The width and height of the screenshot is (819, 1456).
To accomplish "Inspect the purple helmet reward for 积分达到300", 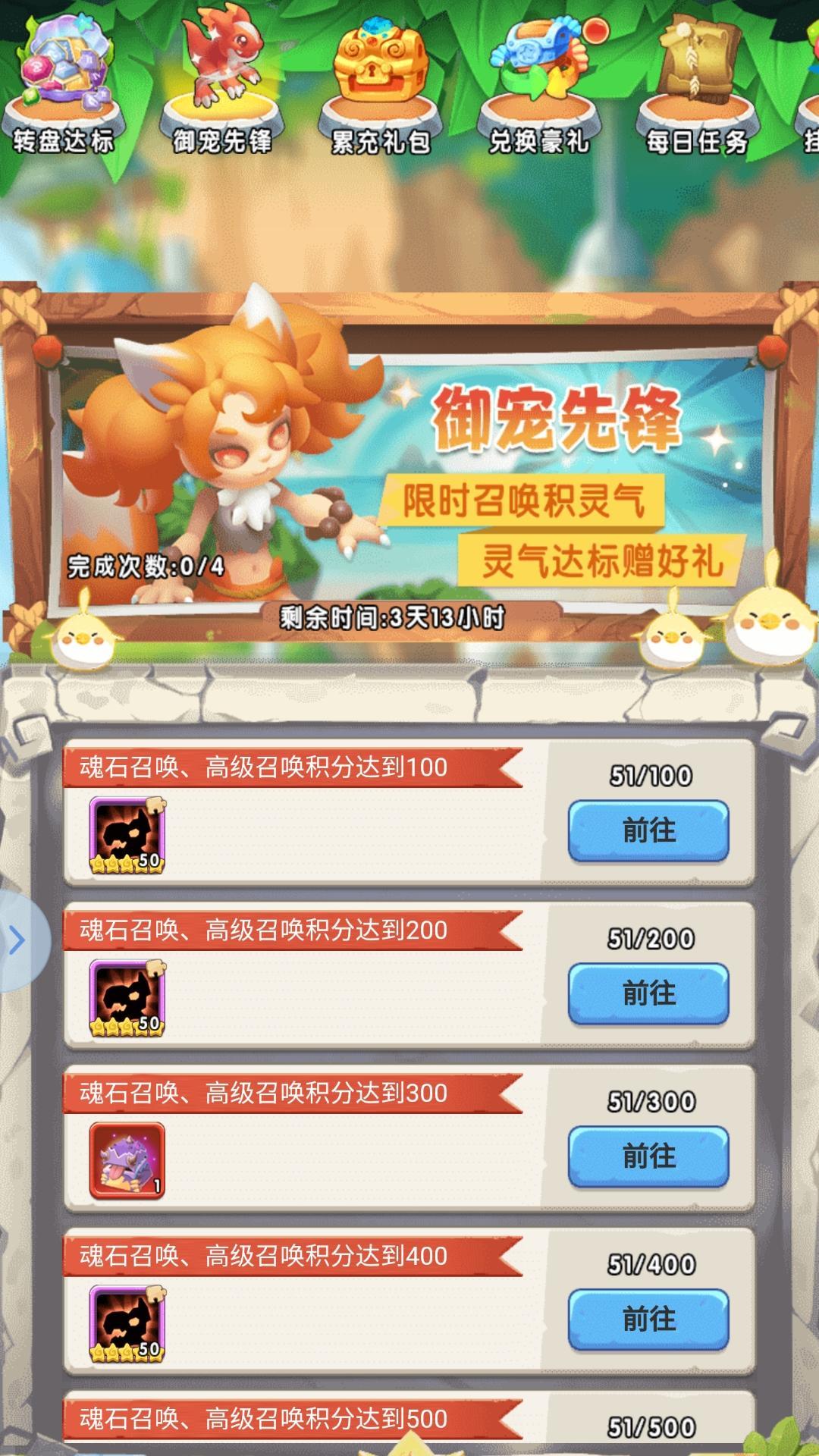I will coord(127,1161).
